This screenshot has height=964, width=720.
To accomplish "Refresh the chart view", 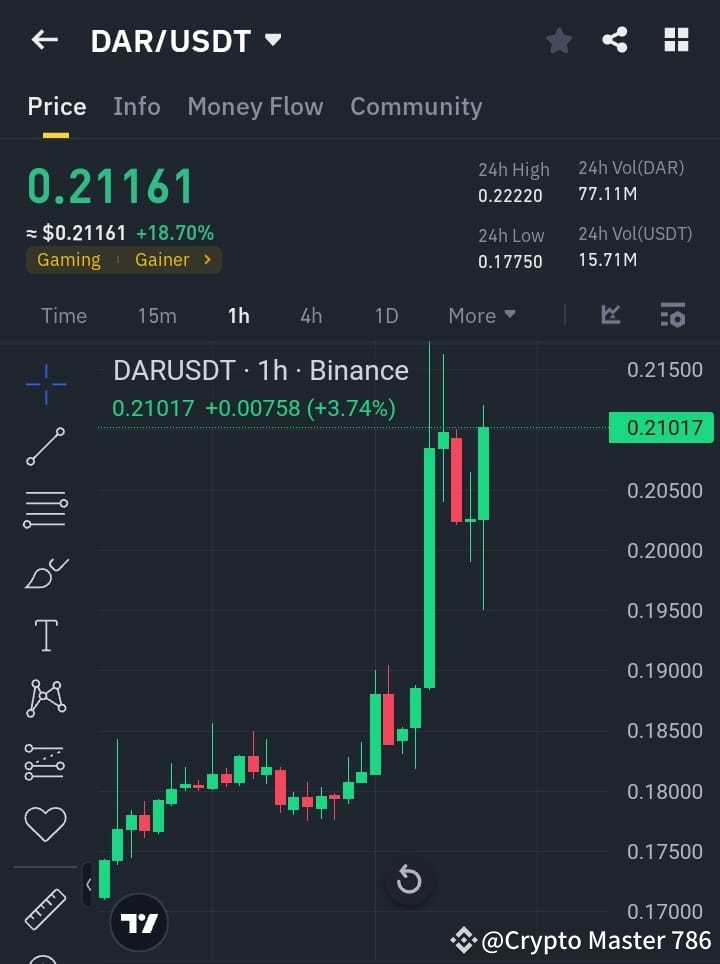I will tap(409, 880).
